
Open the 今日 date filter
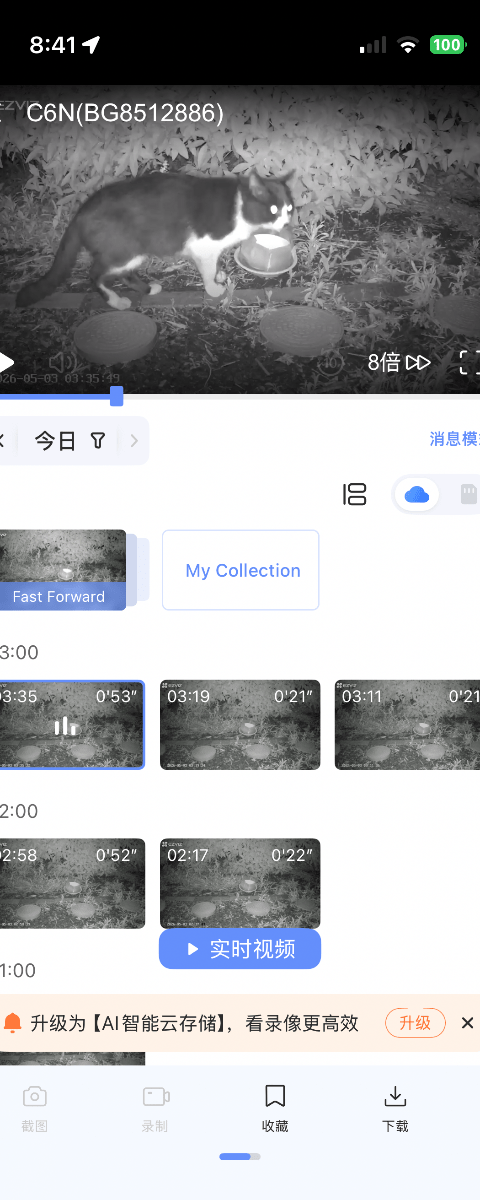pos(69,441)
